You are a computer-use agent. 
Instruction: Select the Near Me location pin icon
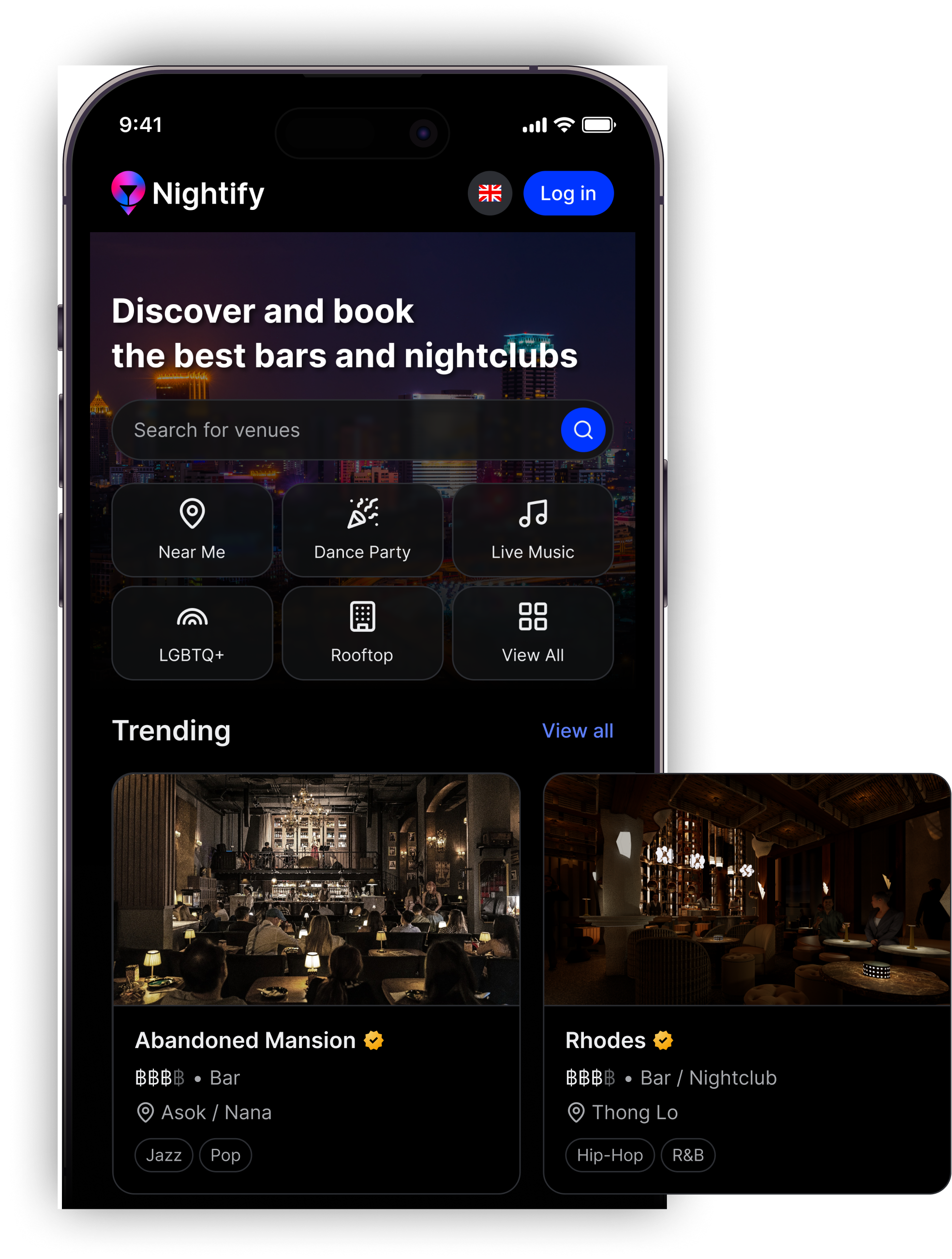pyautogui.click(x=193, y=514)
